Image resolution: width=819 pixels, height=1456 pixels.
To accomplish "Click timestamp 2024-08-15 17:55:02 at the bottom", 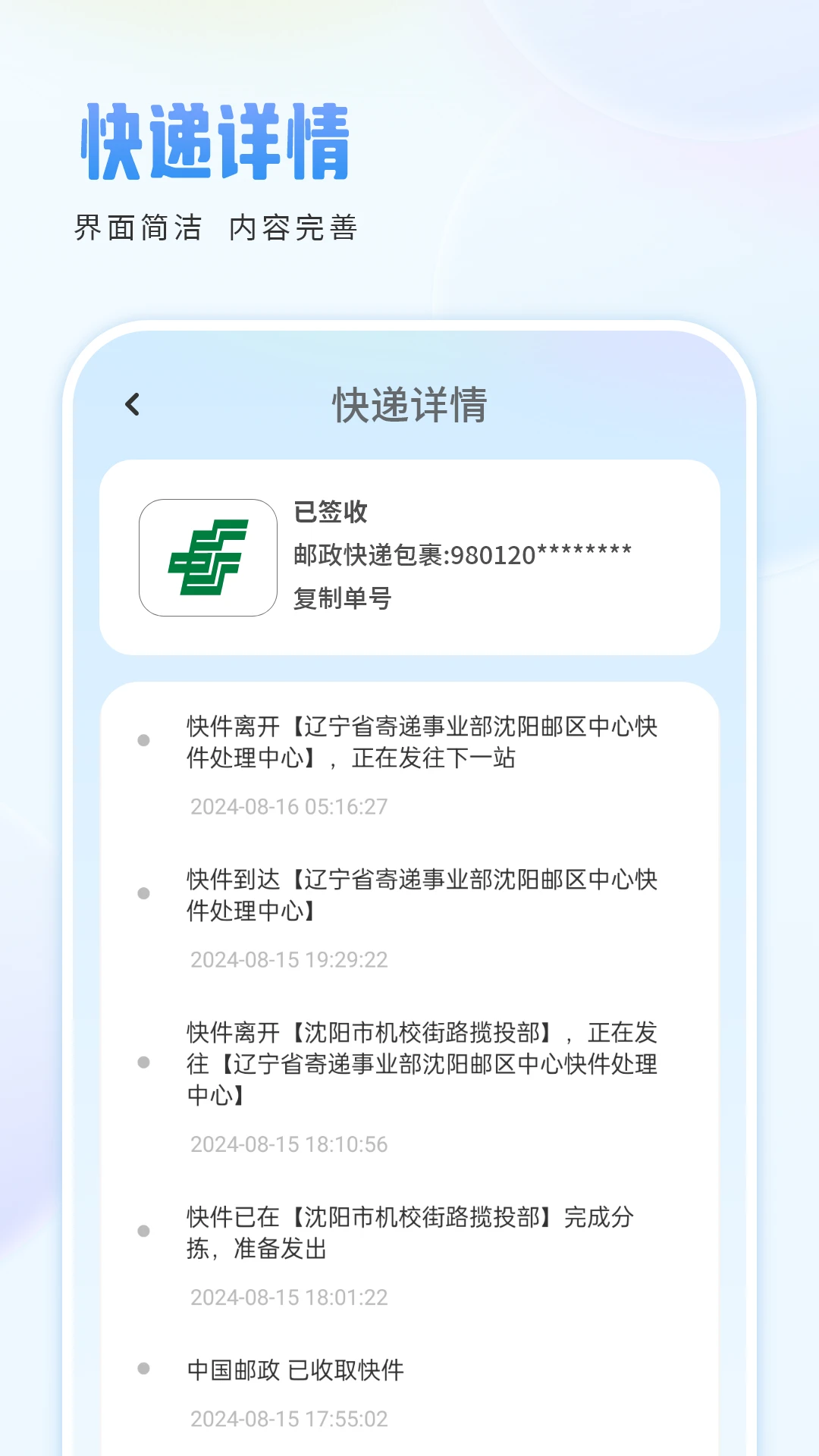I will pyautogui.click(x=290, y=1418).
